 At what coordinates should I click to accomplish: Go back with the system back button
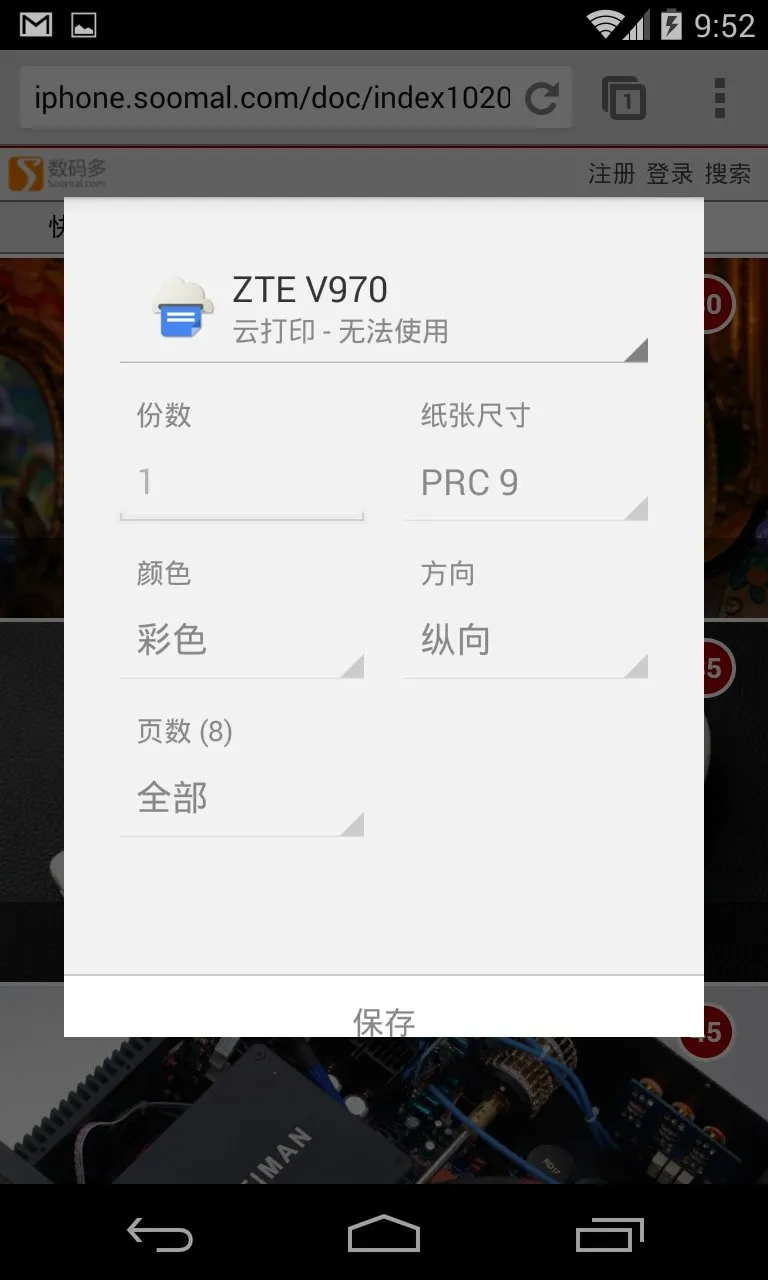(160, 1234)
